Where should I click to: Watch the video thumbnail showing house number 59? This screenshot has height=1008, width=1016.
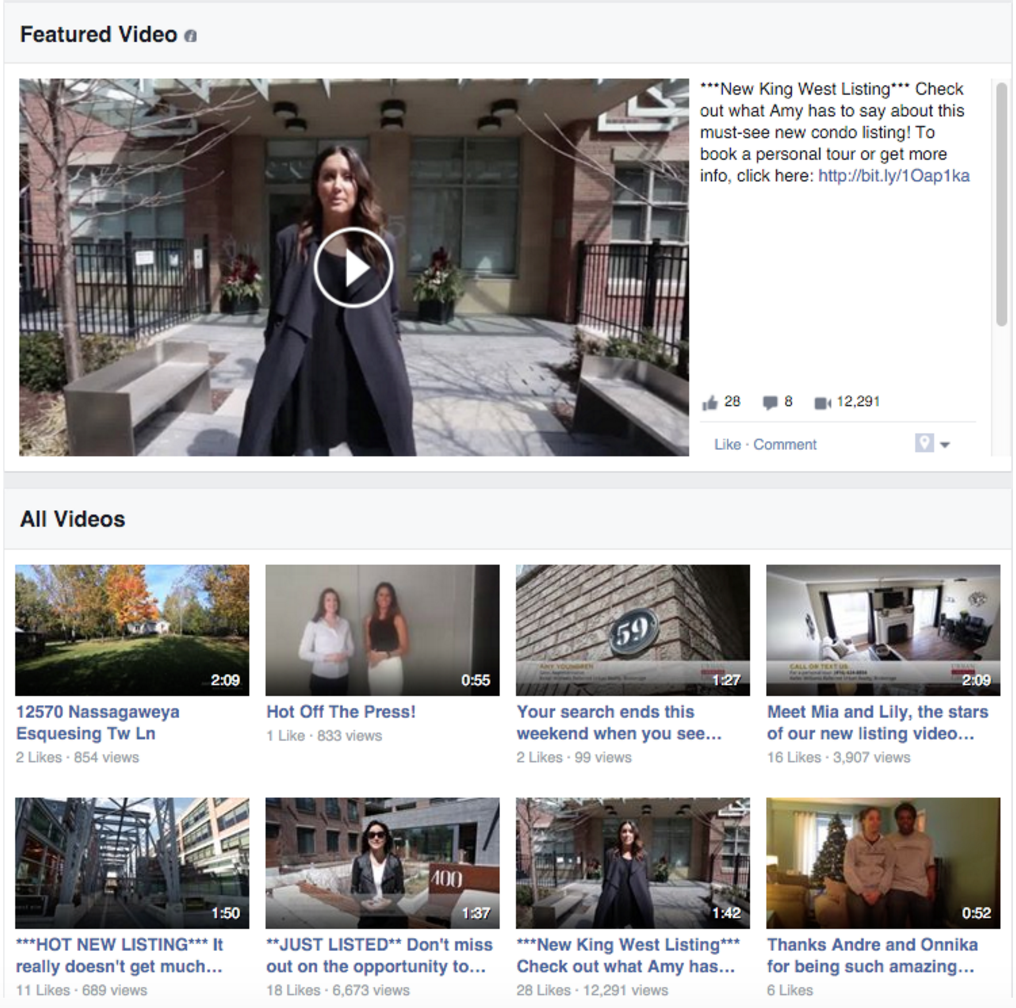pyautogui.click(x=632, y=630)
